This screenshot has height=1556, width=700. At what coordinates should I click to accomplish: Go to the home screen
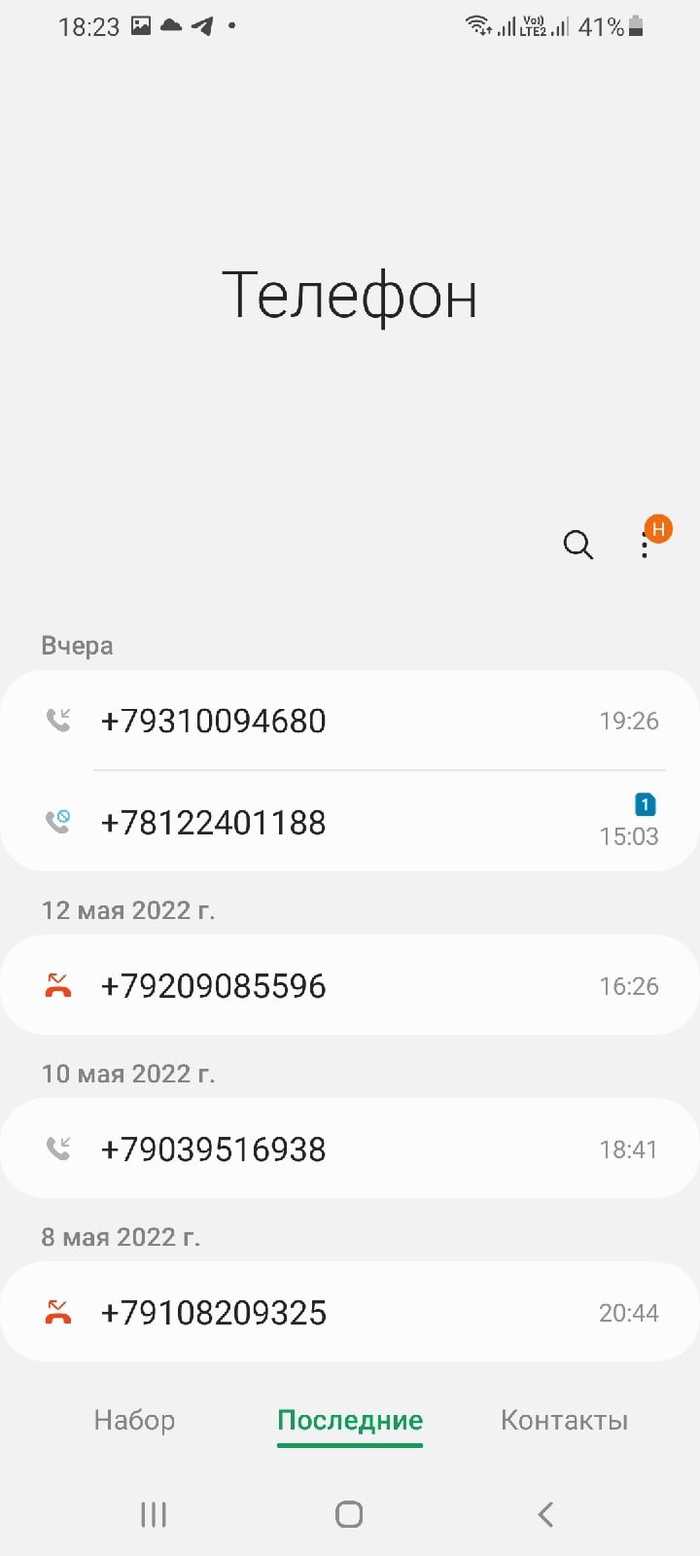click(x=349, y=1514)
